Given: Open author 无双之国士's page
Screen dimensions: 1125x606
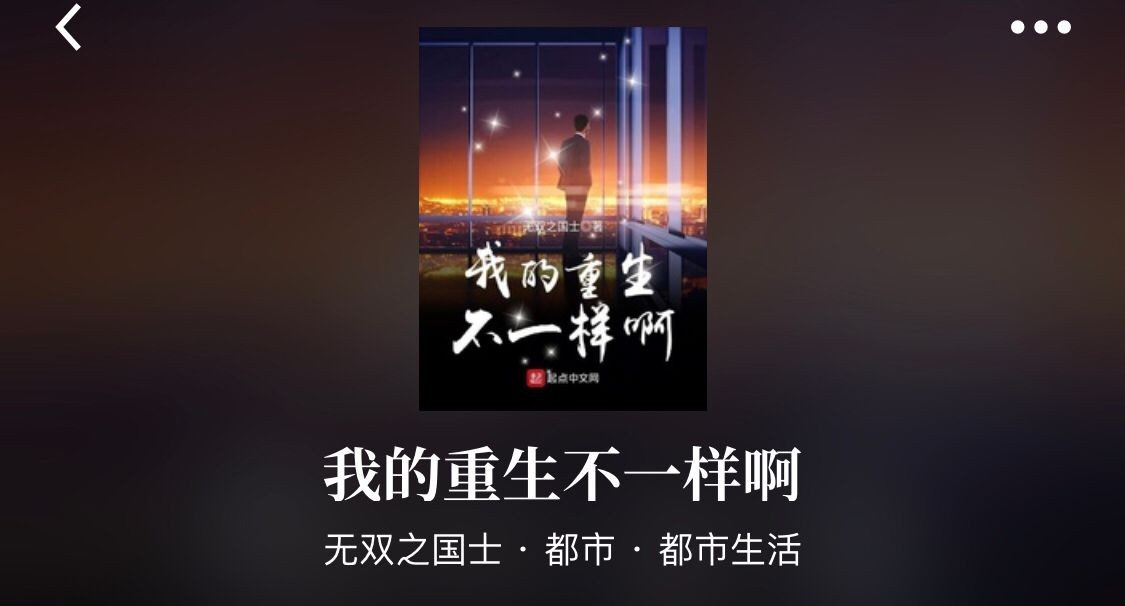Looking at the screenshot, I should pos(412,551).
